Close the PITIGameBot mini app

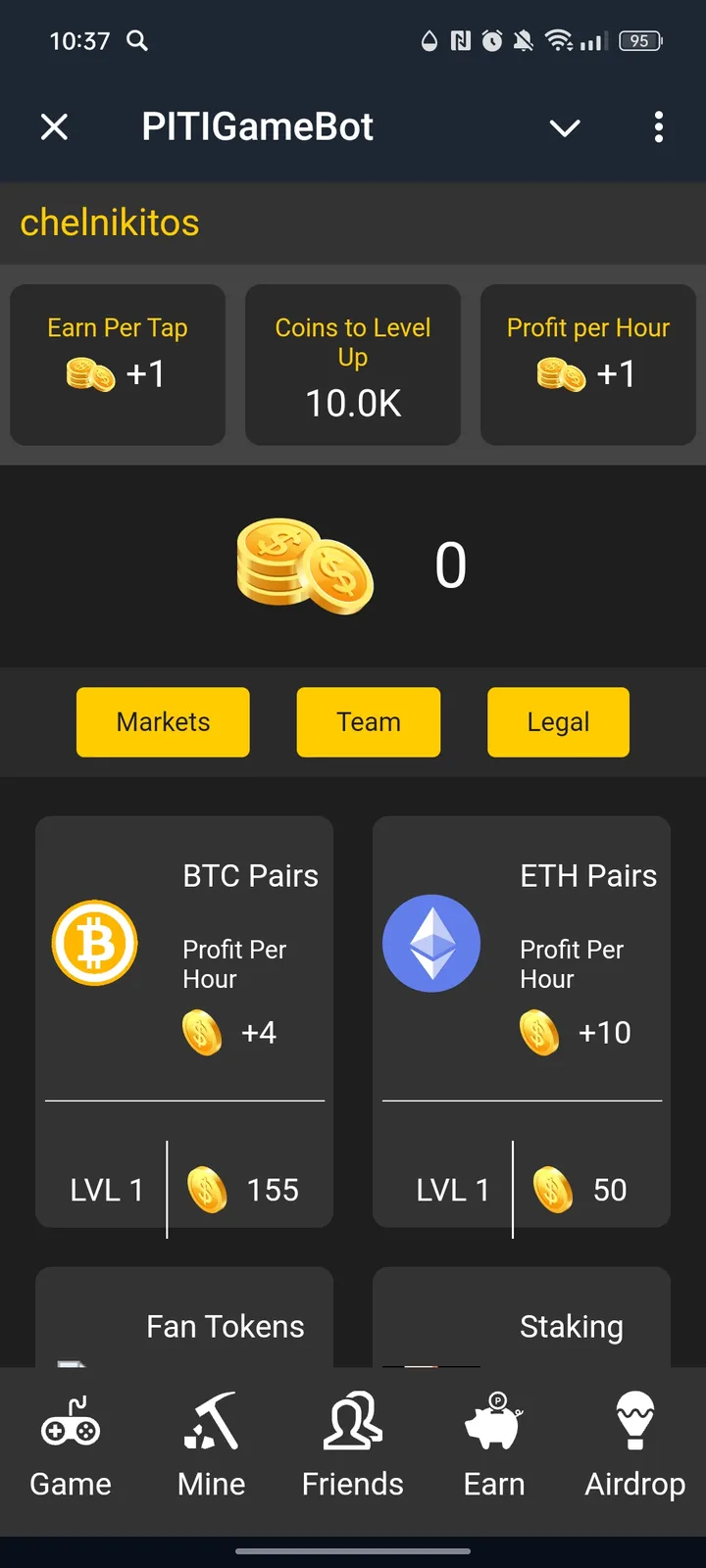(55, 127)
